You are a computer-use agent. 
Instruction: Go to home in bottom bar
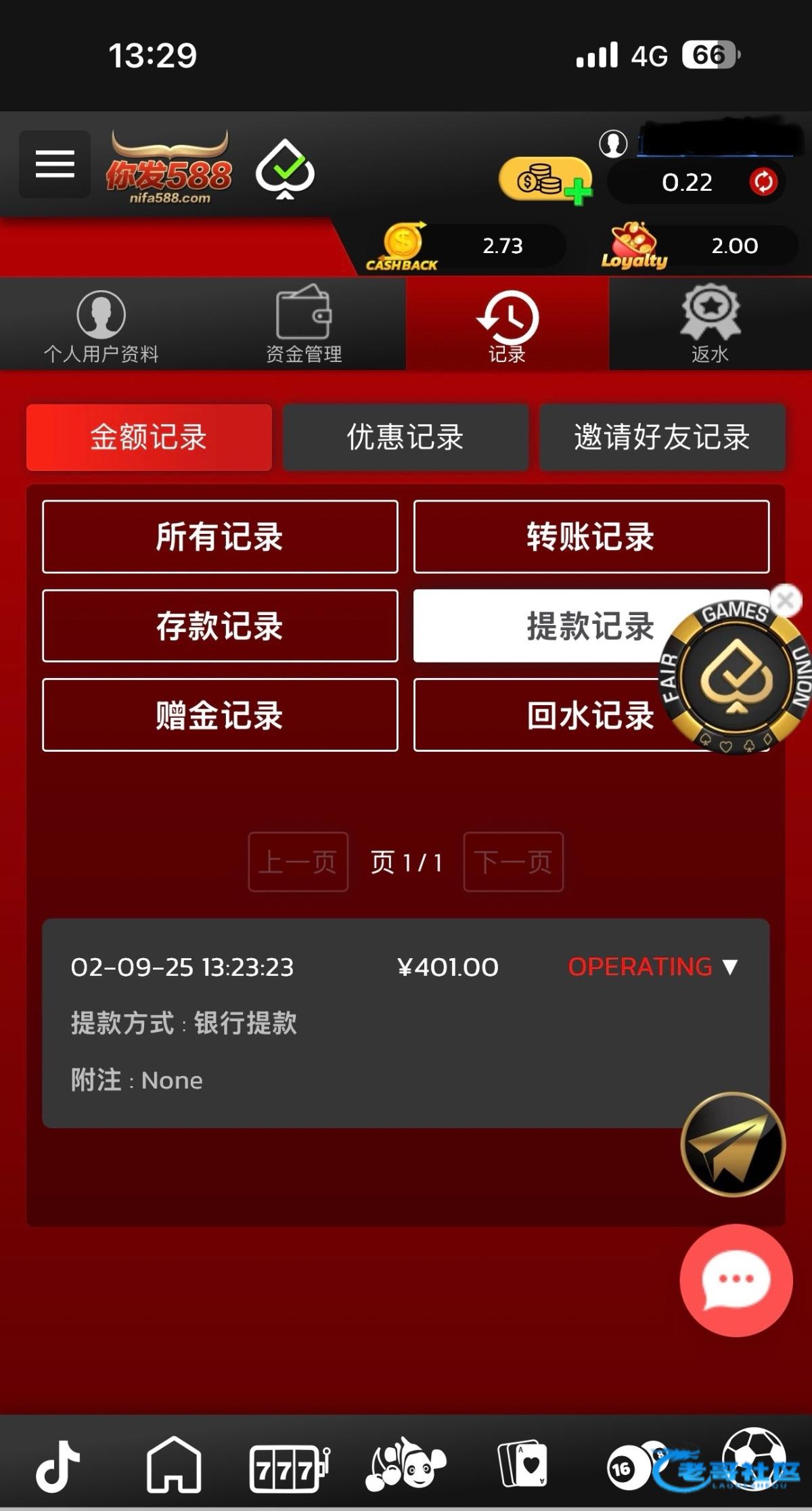[174, 1465]
